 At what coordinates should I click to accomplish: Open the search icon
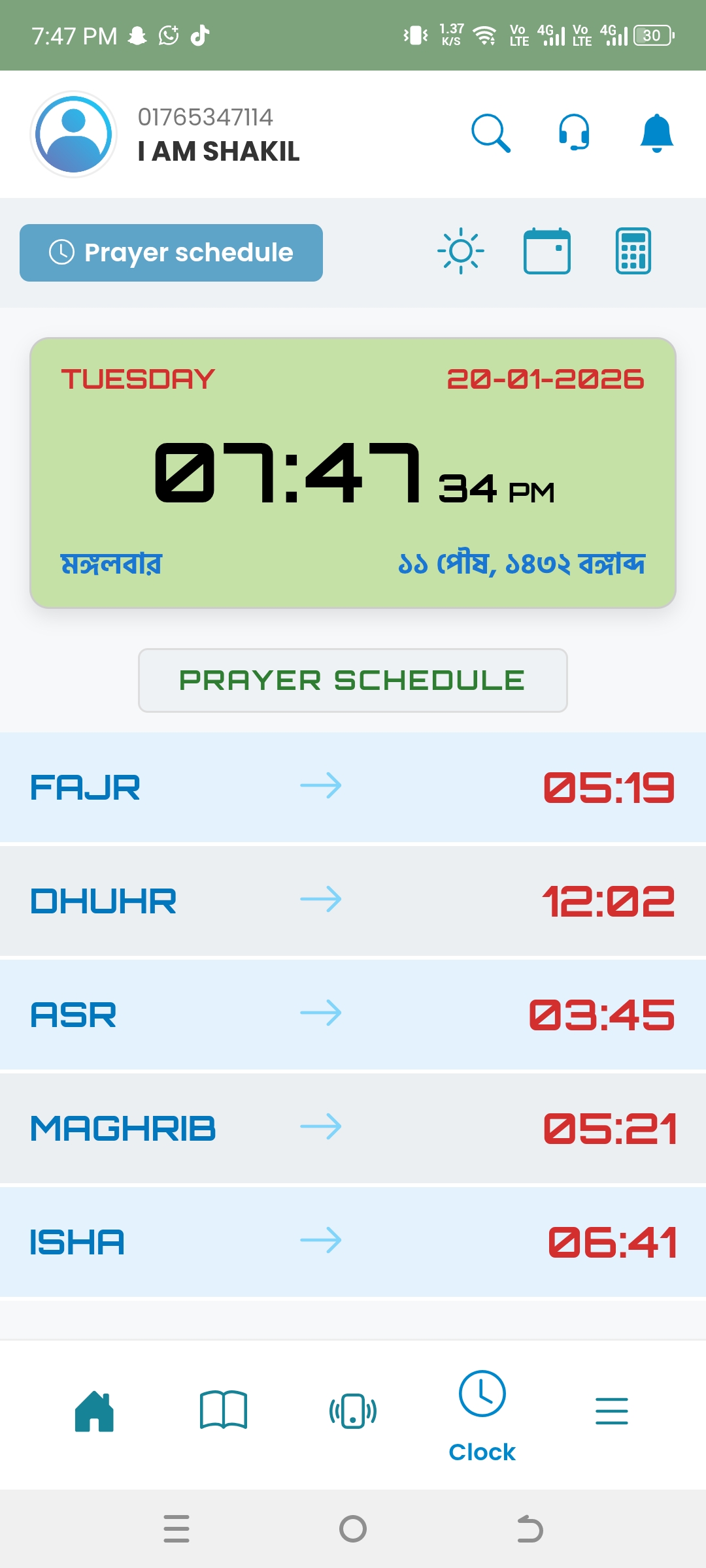(x=492, y=133)
